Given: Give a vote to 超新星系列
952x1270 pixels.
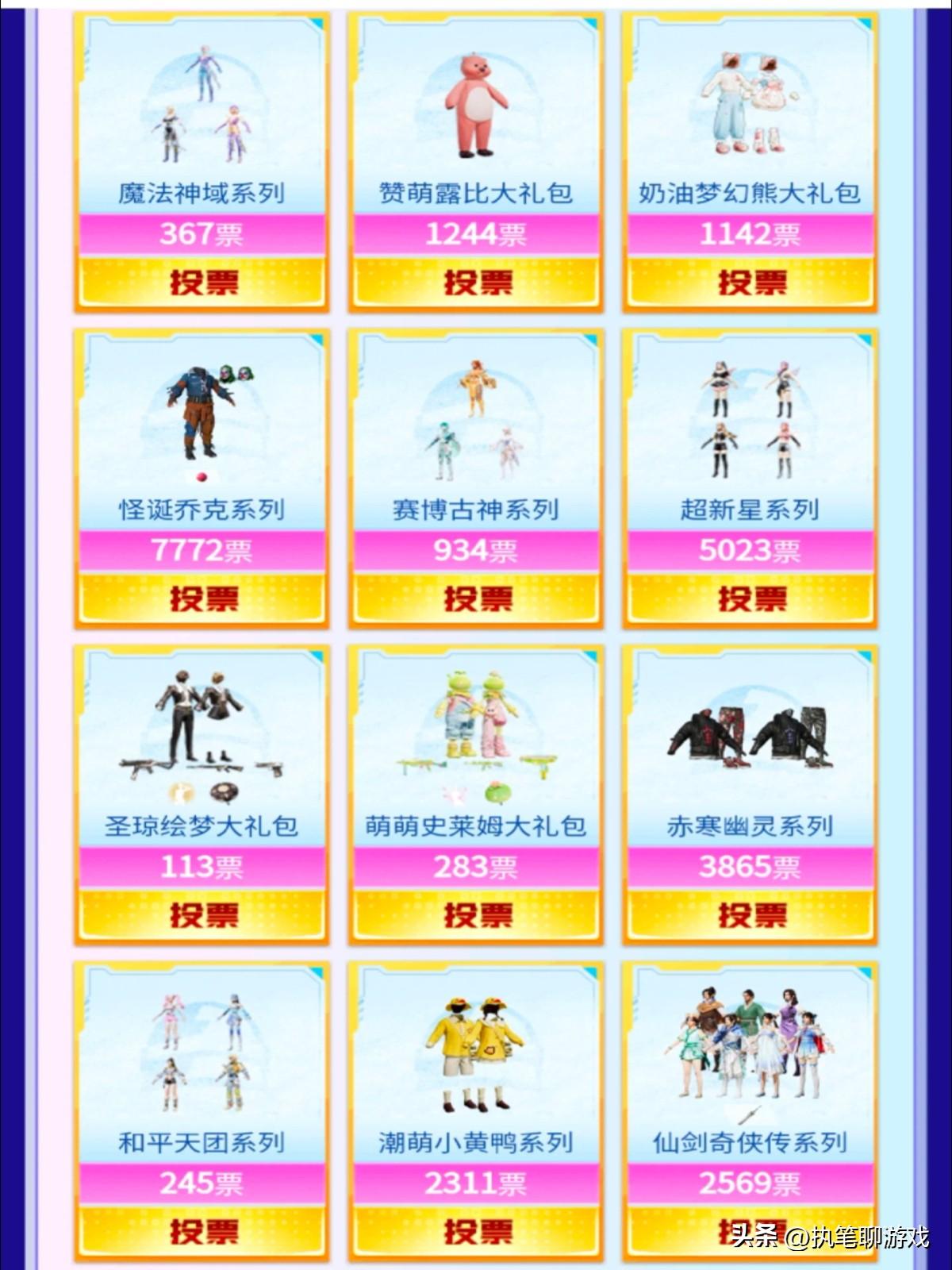Looking at the screenshot, I should click(x=750, y=598).
